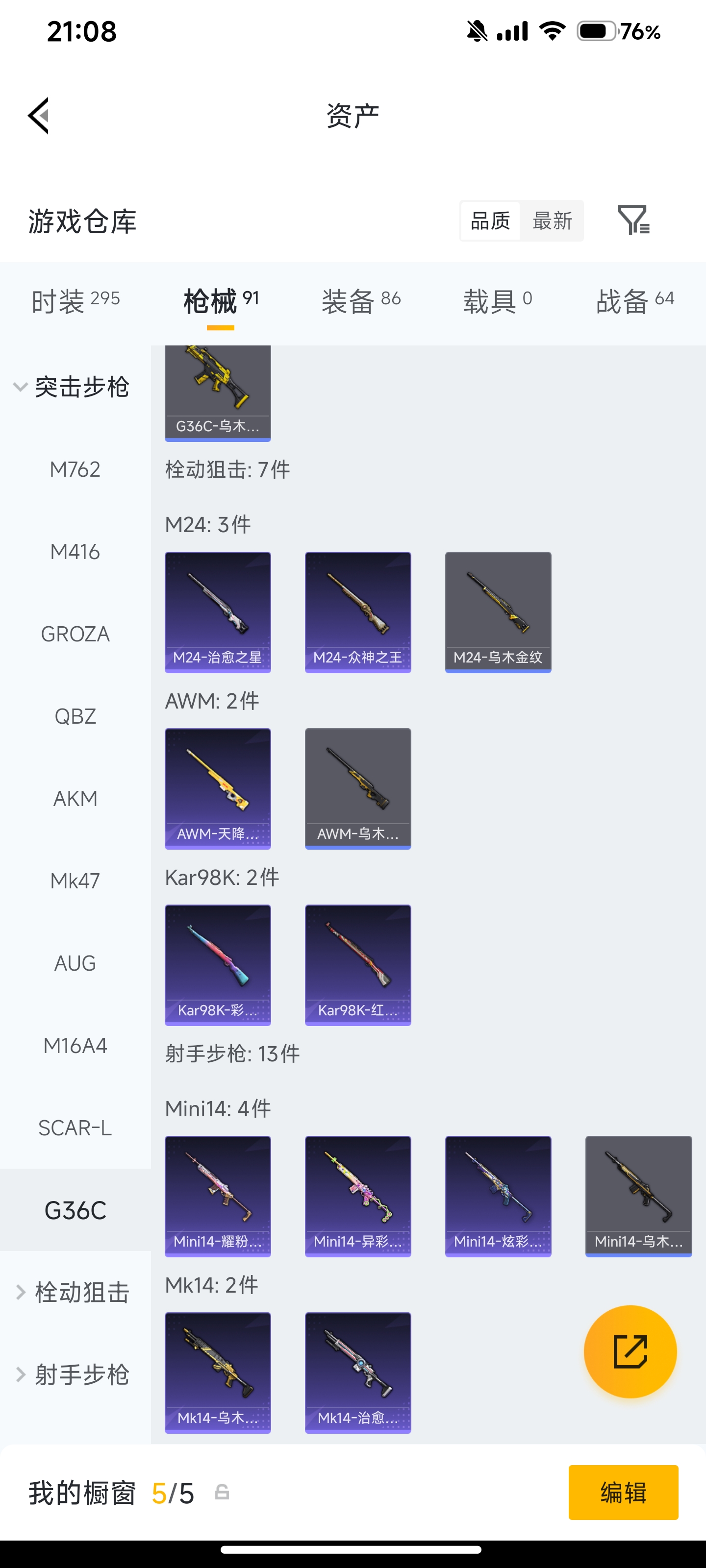Image resolution: width=706 pixels, height=1568 pixels.
Task: Tap the orange share floating button
Action: coord(630,1351)
